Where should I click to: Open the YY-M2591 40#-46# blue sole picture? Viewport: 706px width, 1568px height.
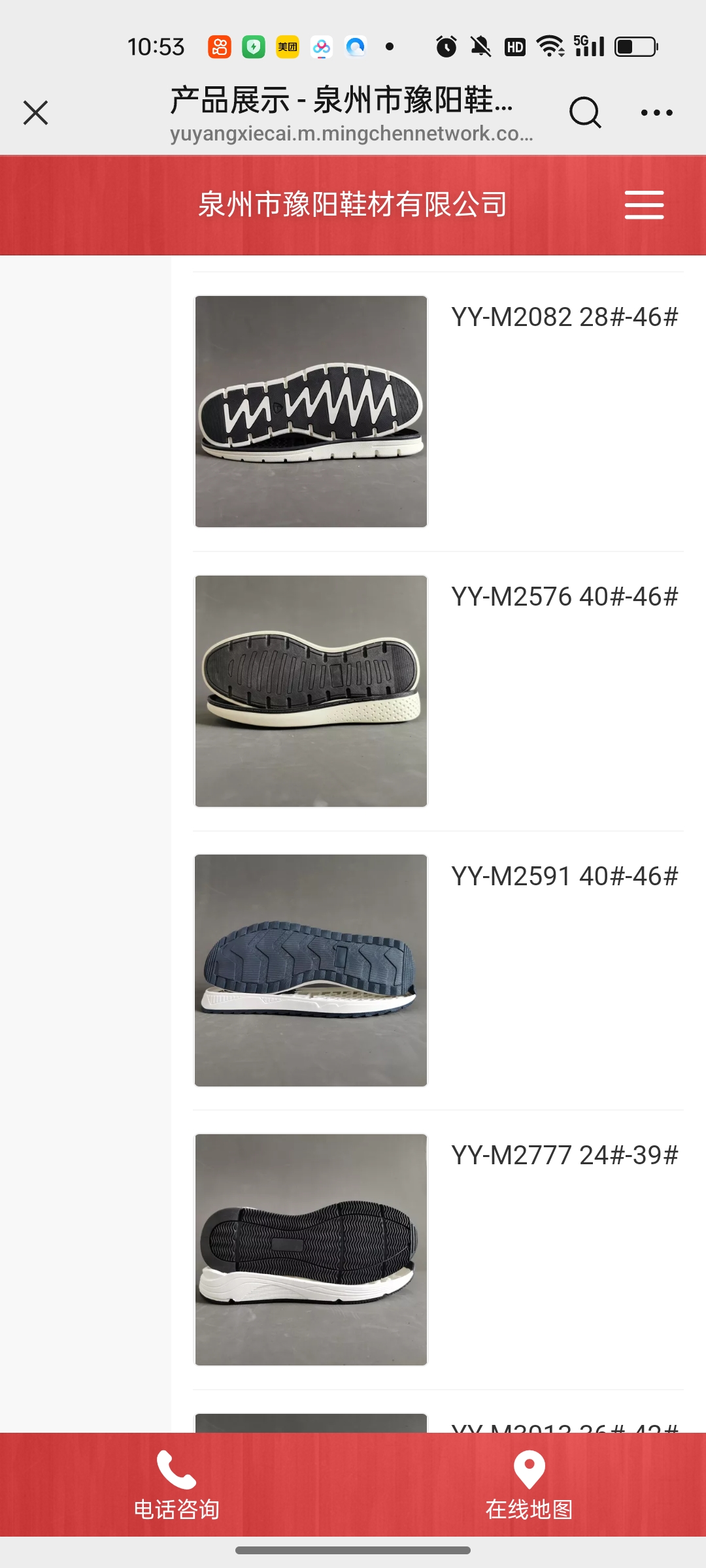(311, 970)
